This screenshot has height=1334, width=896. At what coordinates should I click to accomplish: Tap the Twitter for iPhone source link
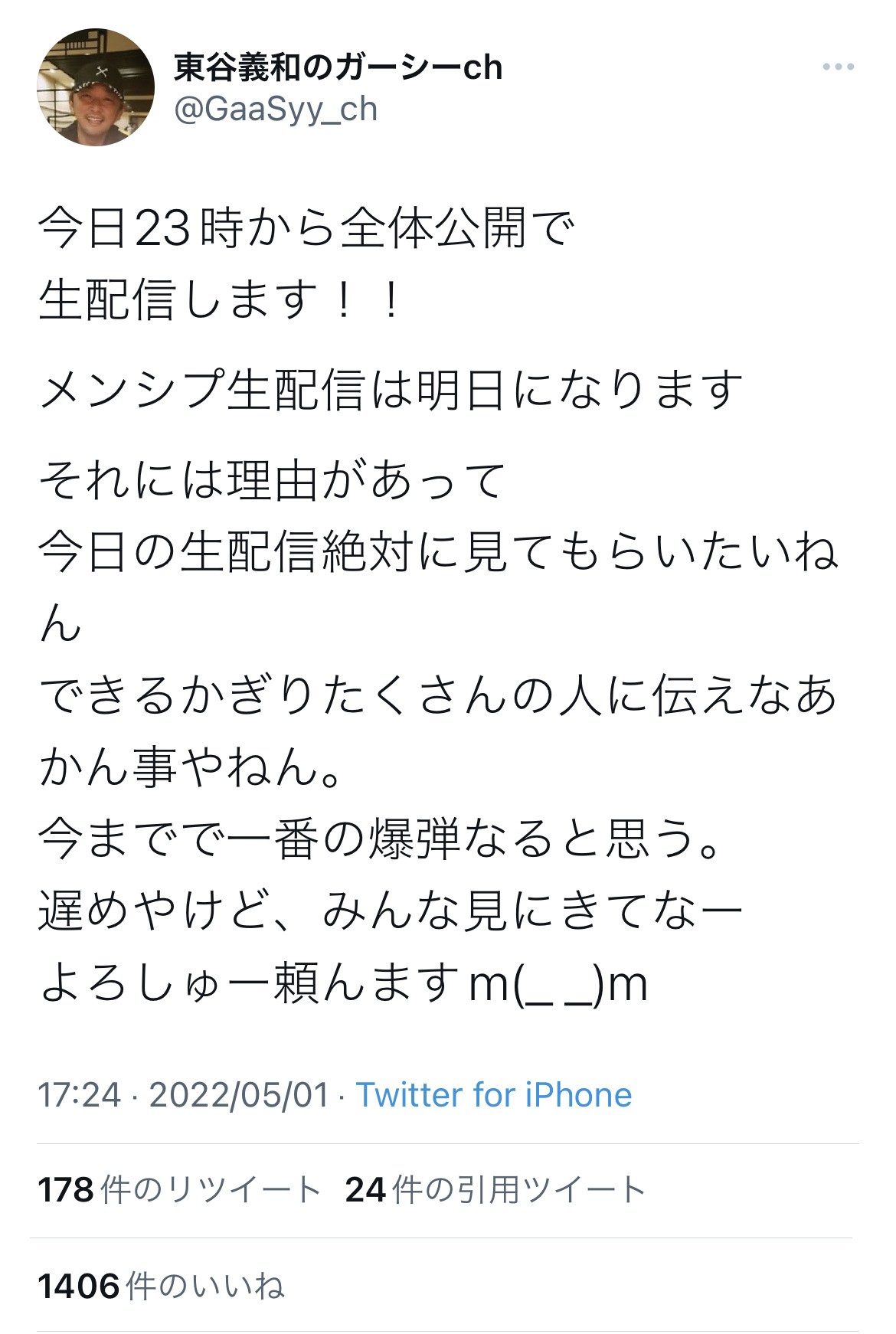coord(494,1095)
